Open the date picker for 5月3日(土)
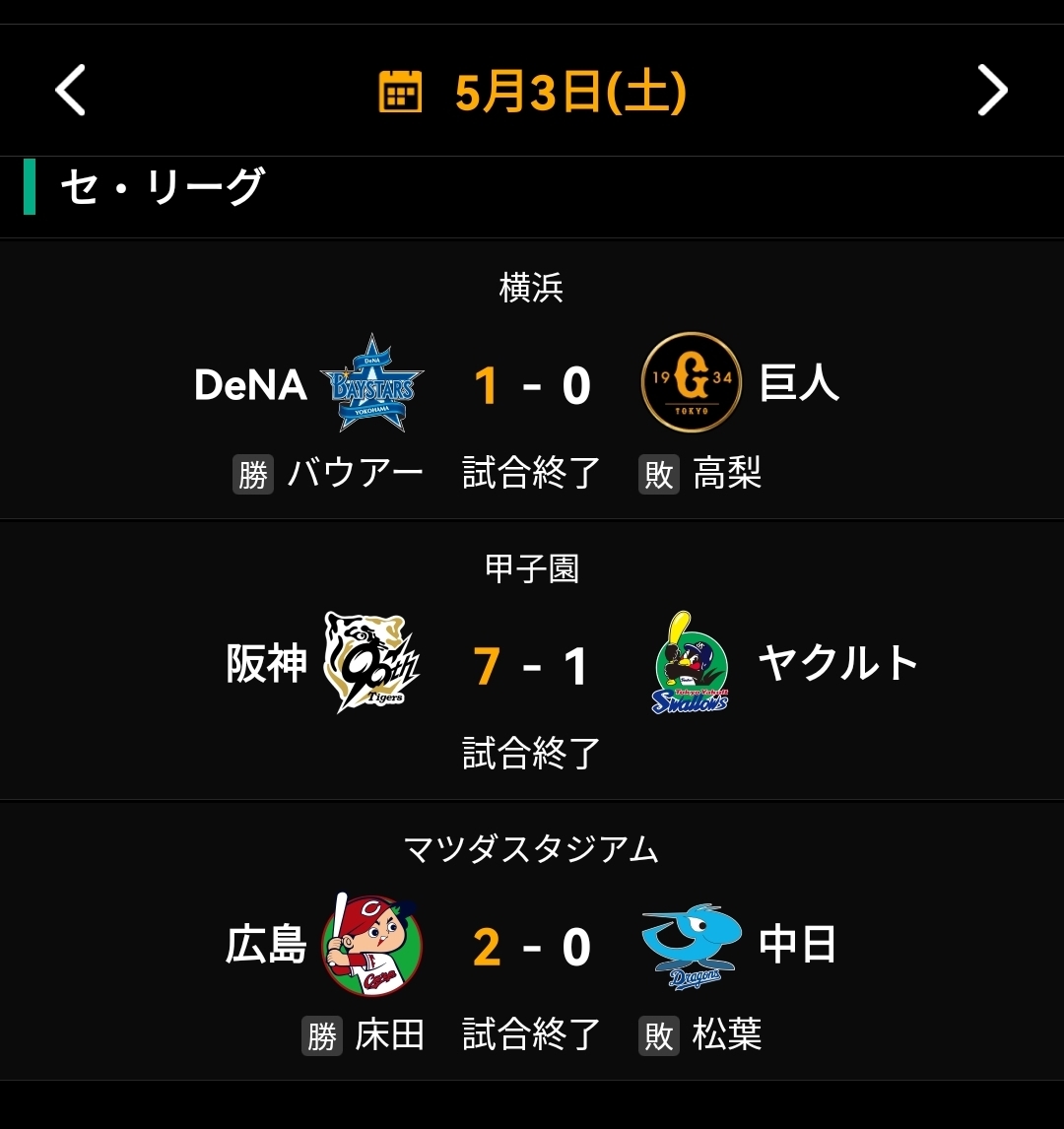Image resolution: width=1064 pixels, height=1129 pixels. pyautogui.click(x=533, y=92)
